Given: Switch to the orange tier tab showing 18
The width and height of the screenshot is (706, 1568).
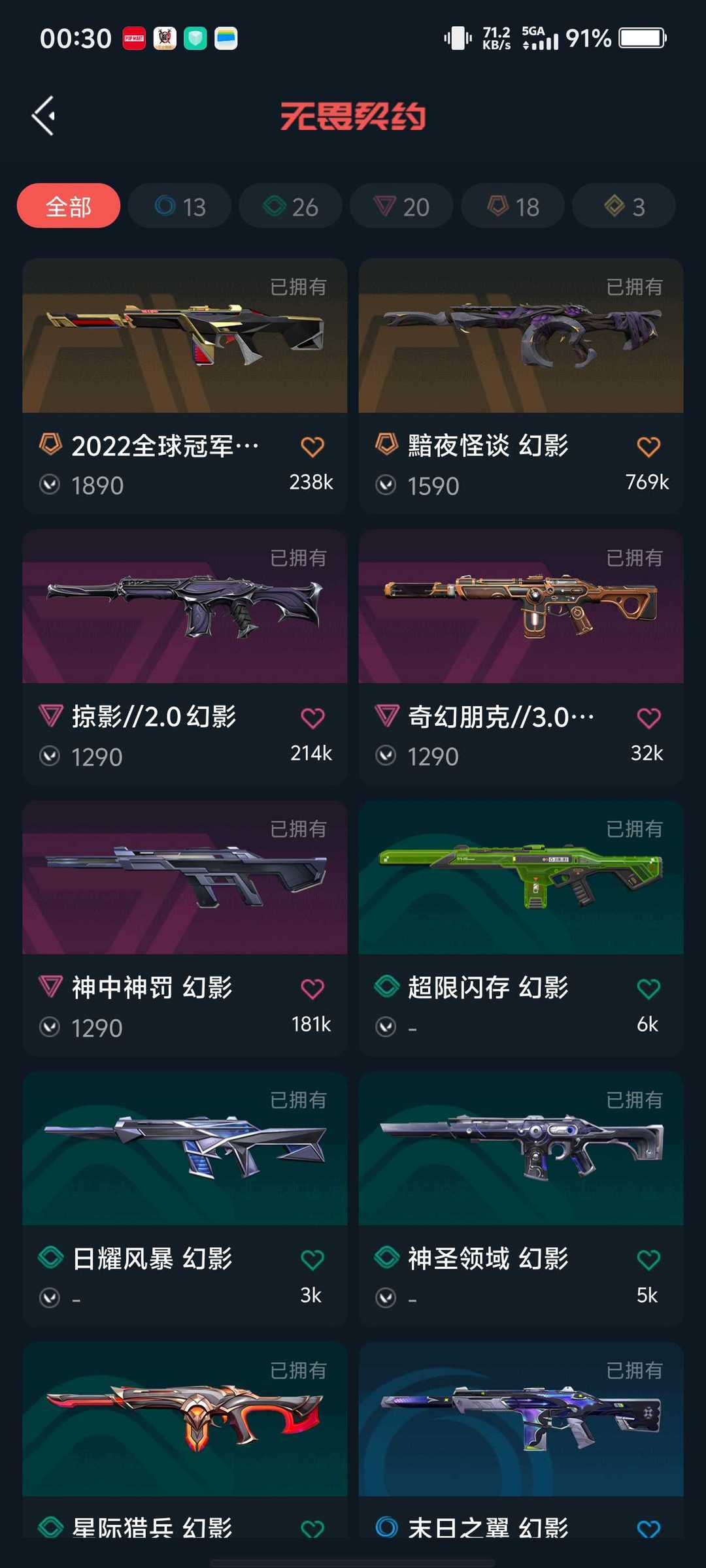Looking at the screenshot, I should pos(513,206).
